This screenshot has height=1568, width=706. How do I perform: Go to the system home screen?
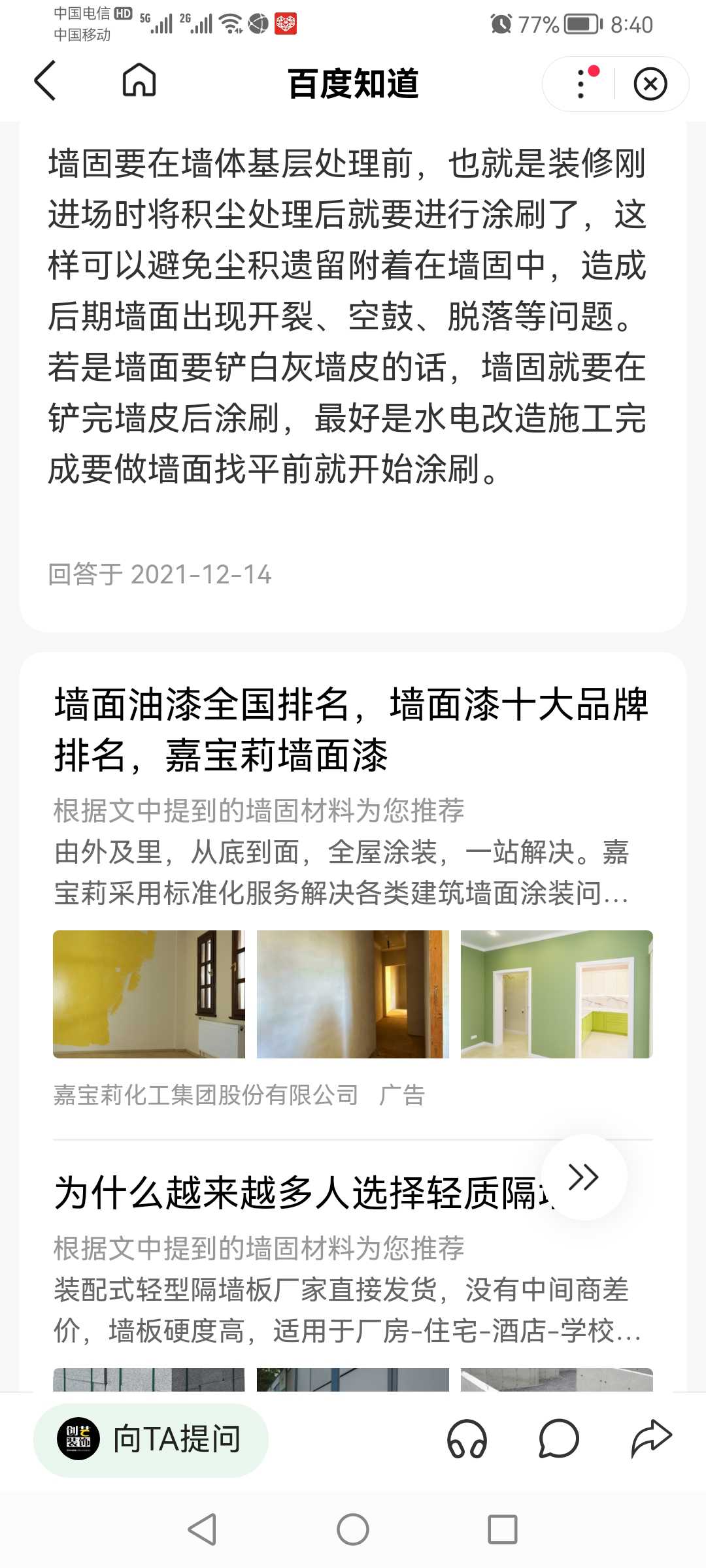coord(353,1529)
